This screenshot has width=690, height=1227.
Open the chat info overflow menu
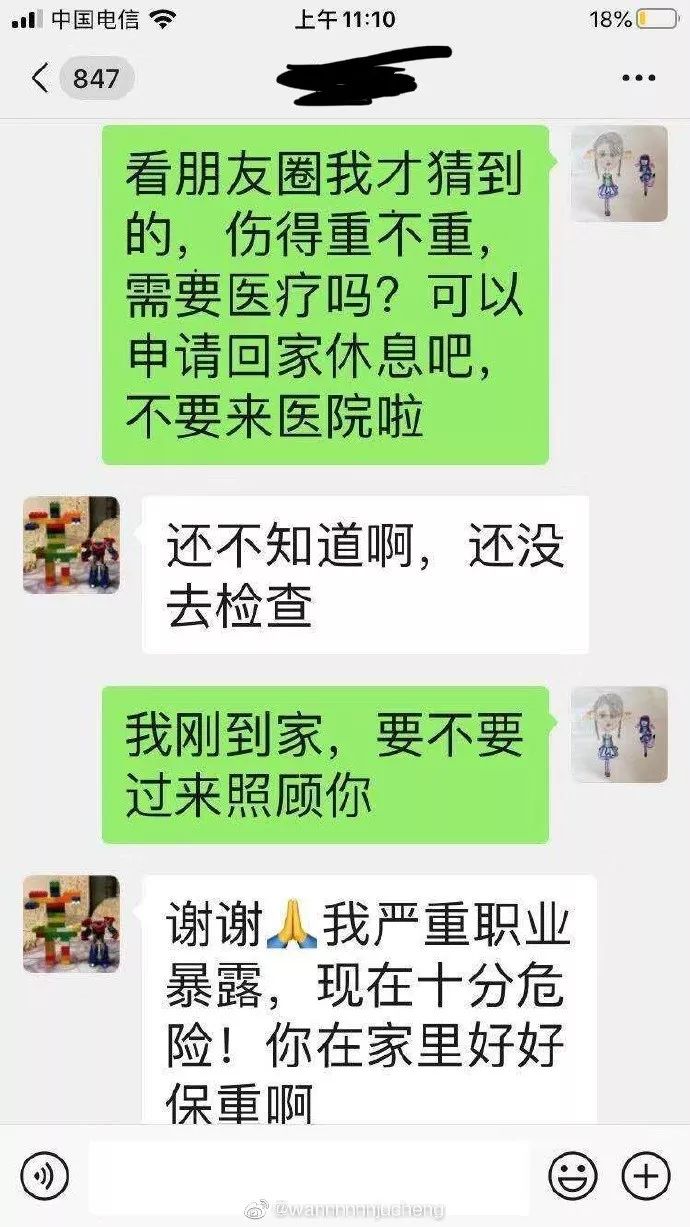pos(637,78)
